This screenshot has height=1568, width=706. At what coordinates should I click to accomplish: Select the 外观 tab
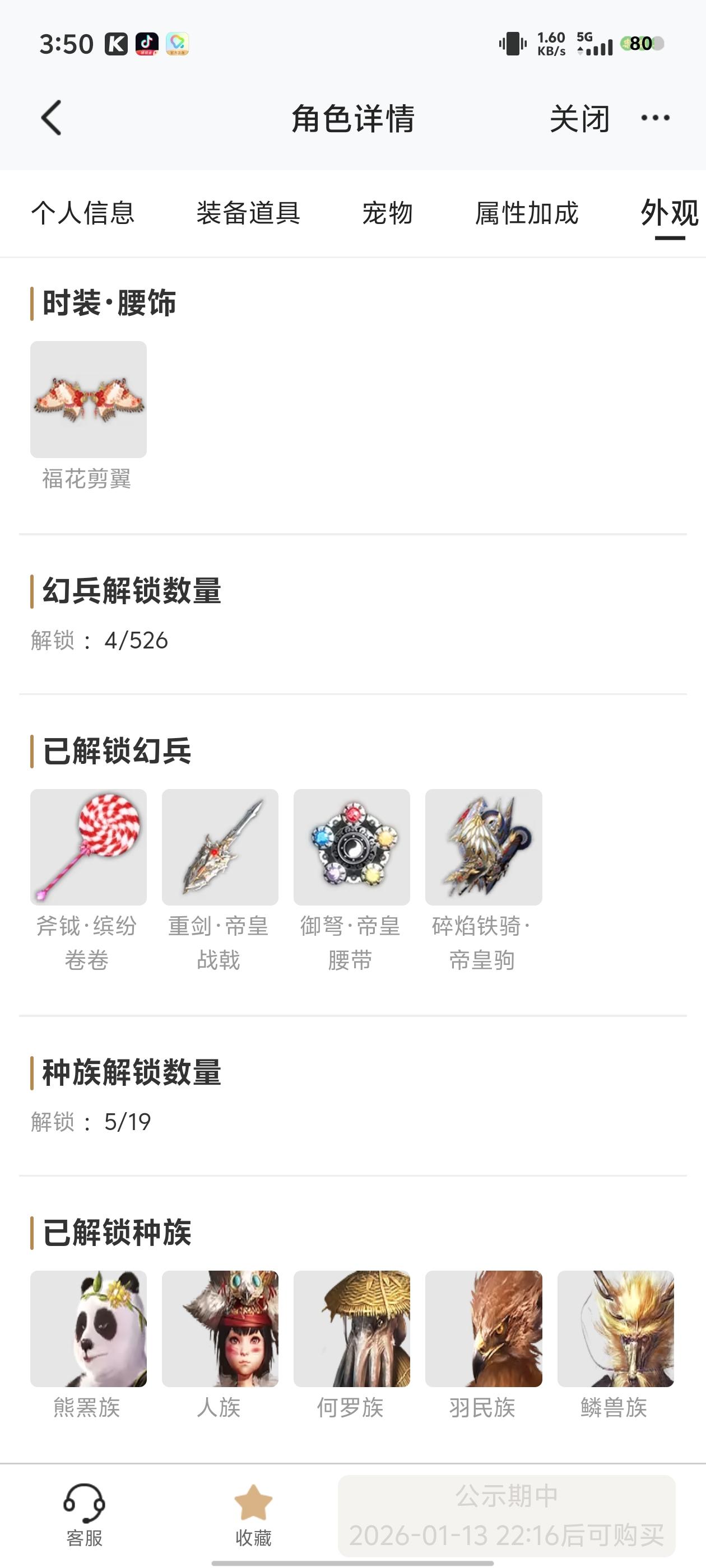[669, 213]
